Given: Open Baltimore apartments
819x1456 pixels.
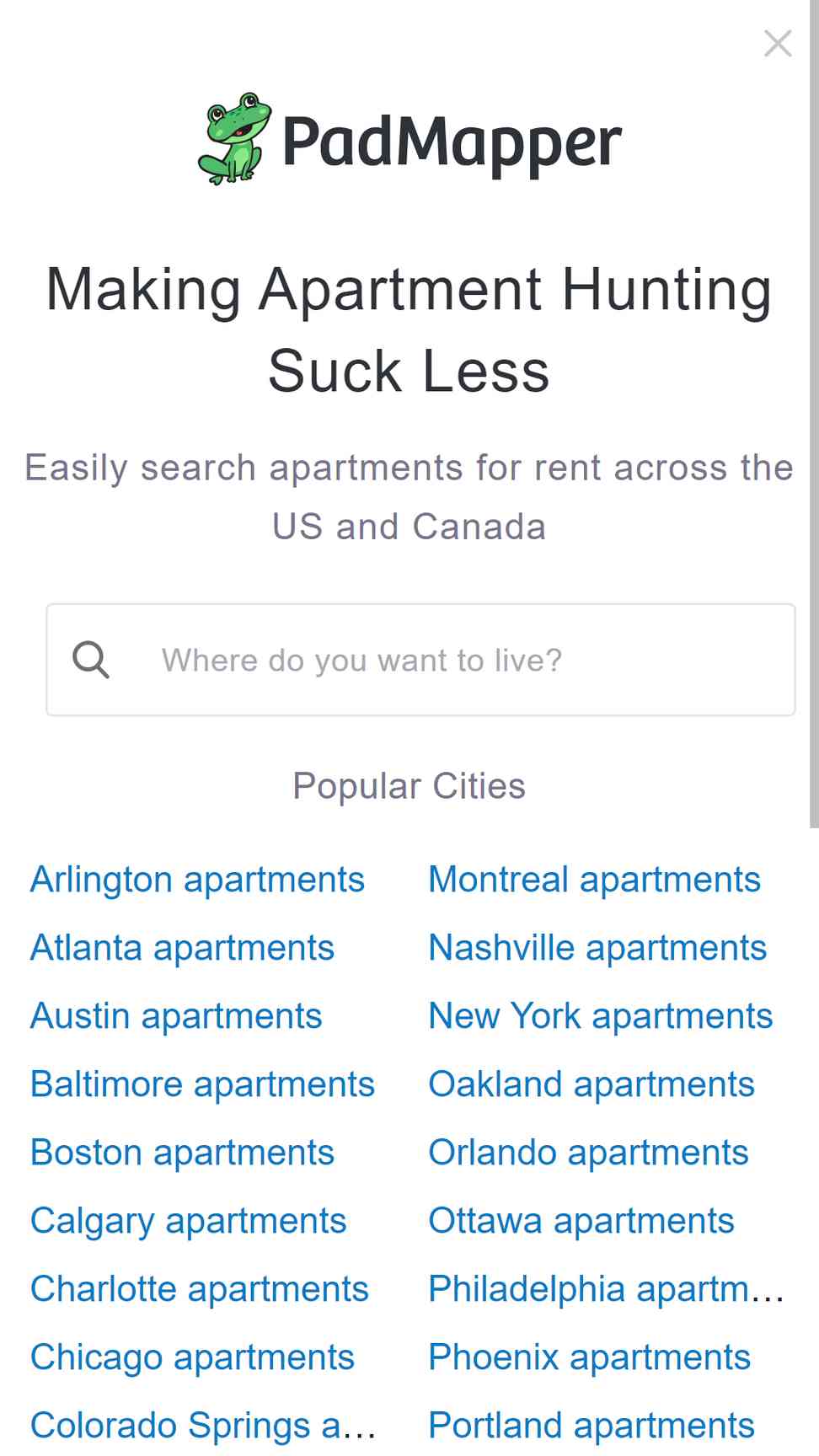Looking at the screenshot, I should pos(202,1084).
